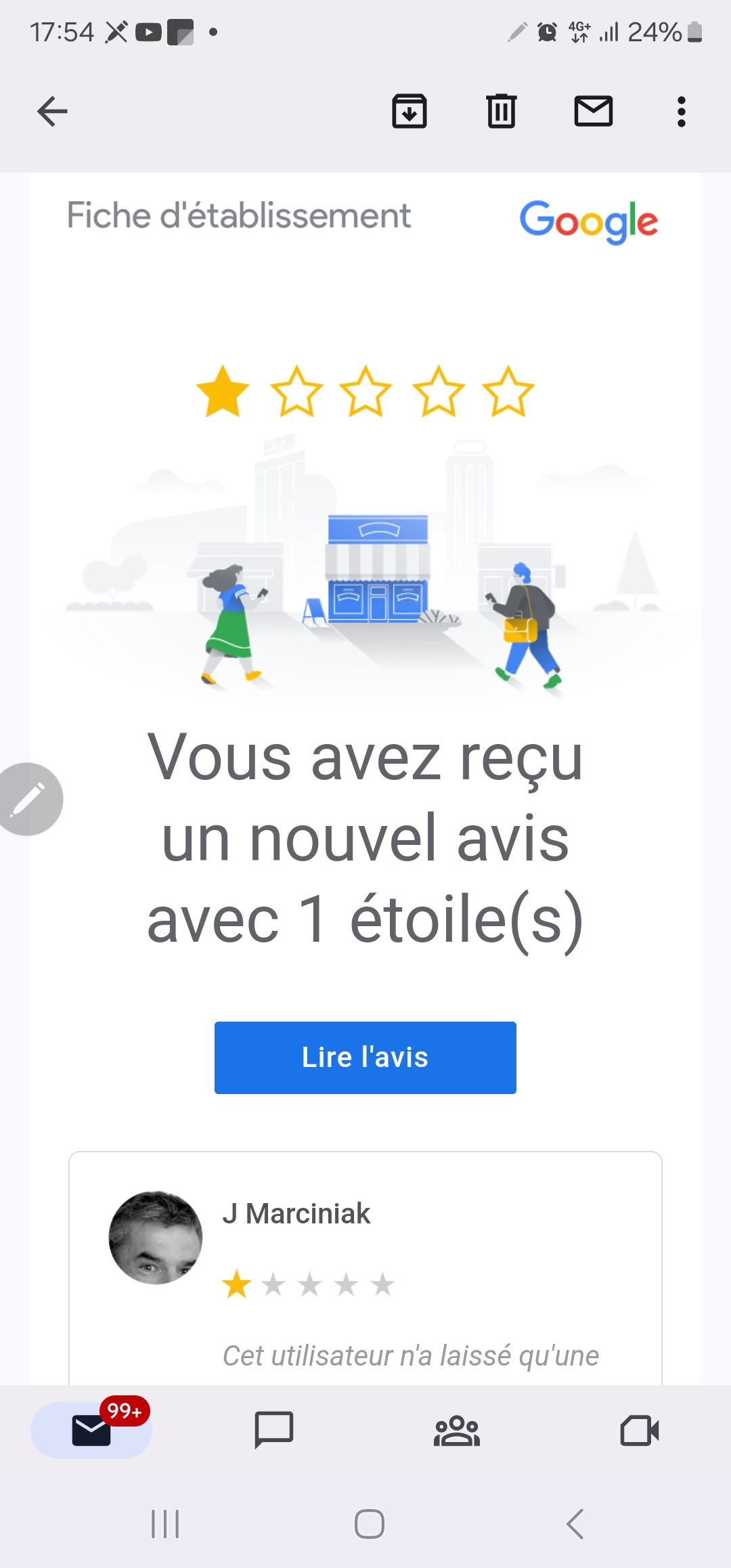Open the recent apps view
This screenshot has width=731, height=1568.
(165, 1524)
